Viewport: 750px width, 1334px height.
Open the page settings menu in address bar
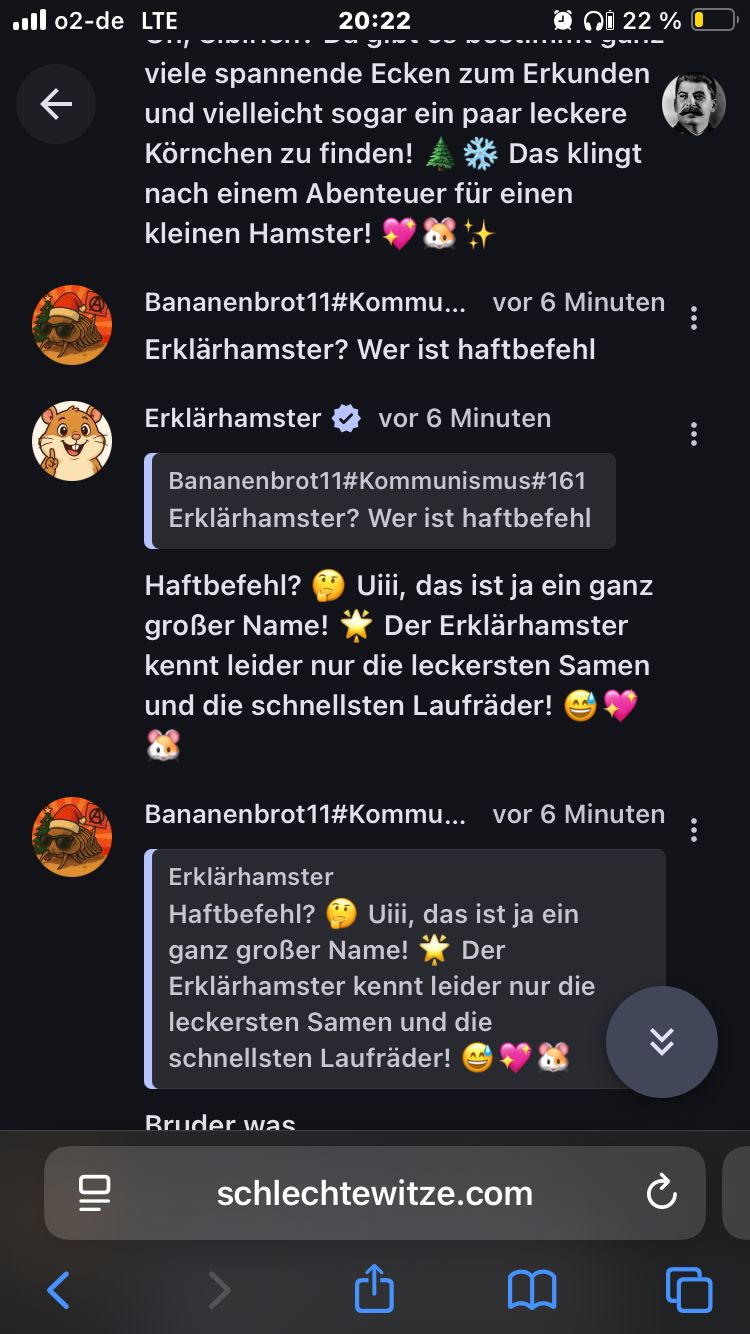tap(94, 1193)
